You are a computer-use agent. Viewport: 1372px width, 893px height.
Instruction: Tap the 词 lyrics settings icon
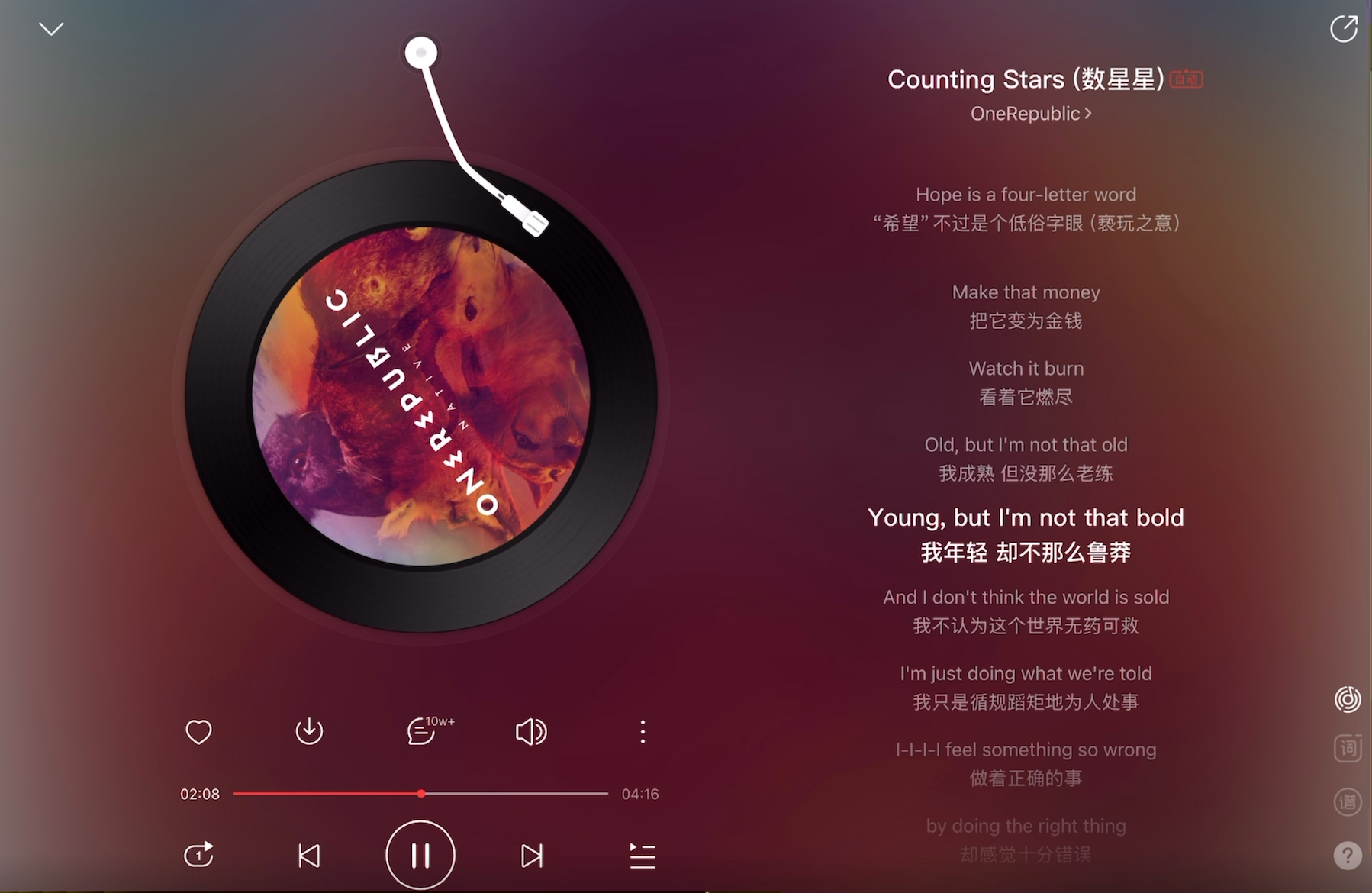(1348, 748)
